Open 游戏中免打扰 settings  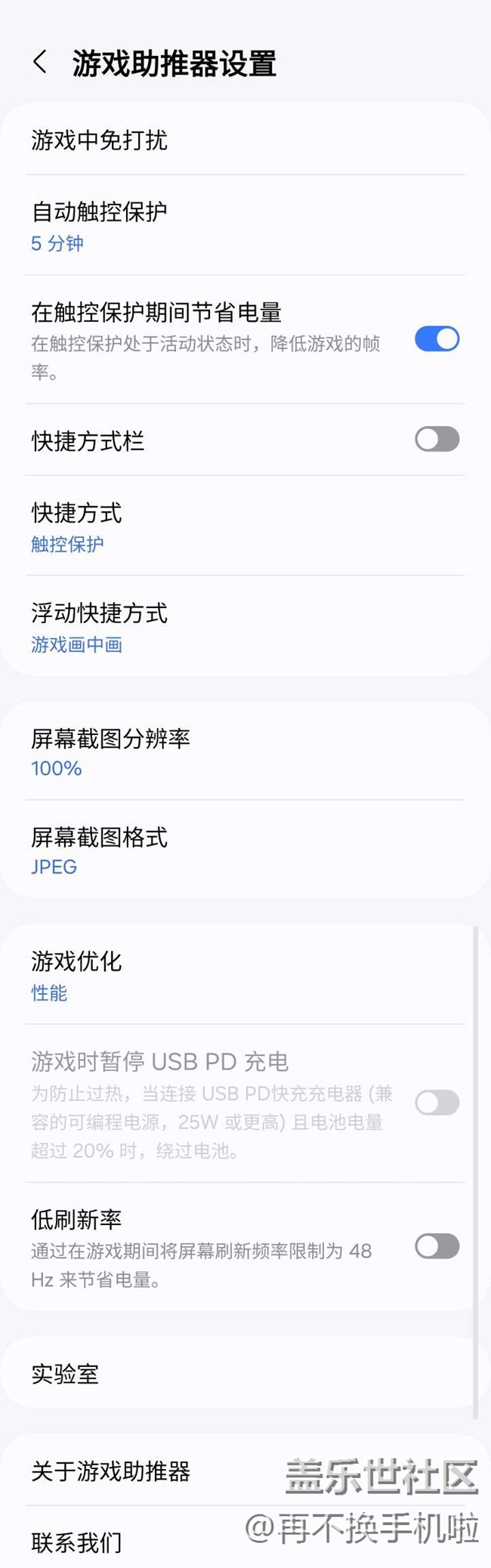pyautogui.click(x=246, y=140)
